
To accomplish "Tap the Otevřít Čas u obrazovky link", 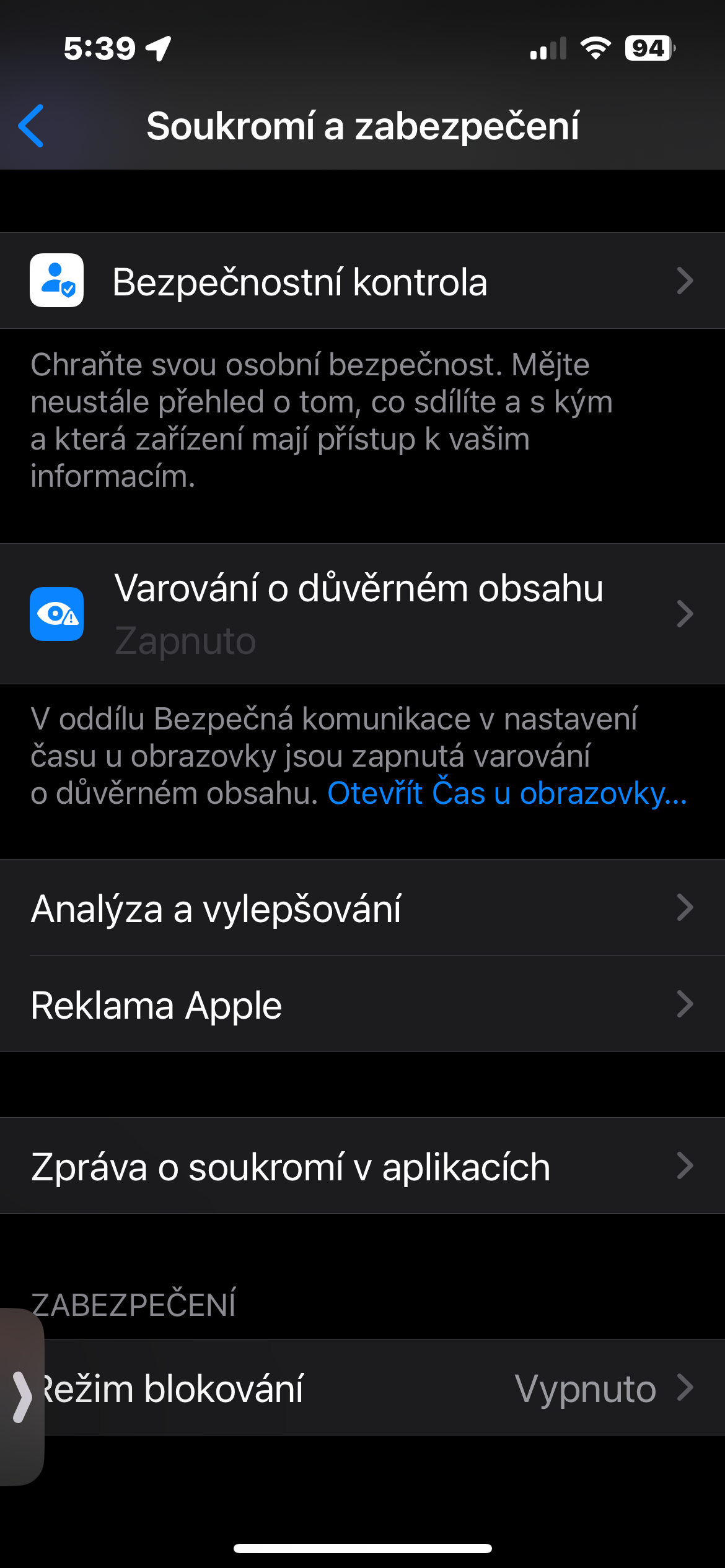I will pyautogui.click(x=507, y=793).
